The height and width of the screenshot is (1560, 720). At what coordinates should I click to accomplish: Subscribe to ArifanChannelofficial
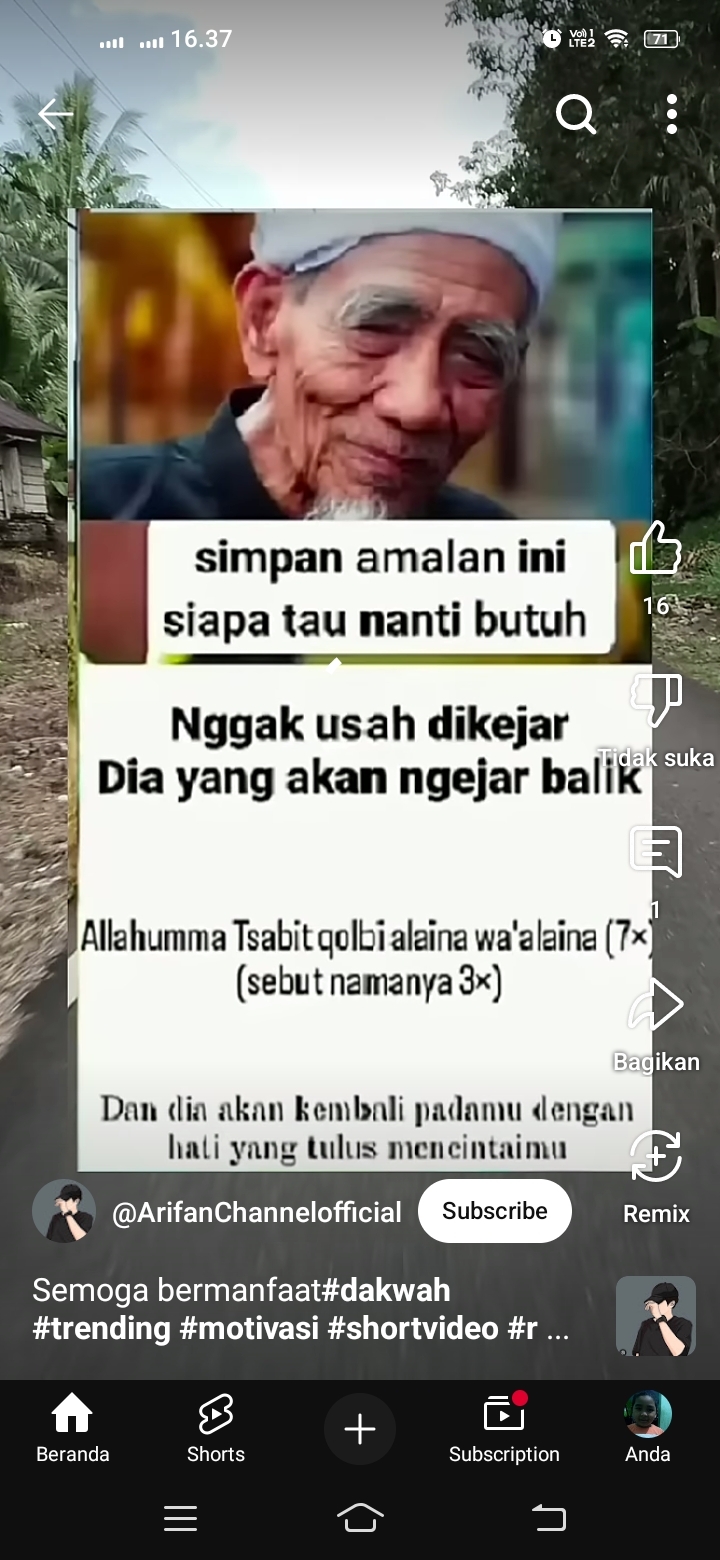tap(494, 1211)
